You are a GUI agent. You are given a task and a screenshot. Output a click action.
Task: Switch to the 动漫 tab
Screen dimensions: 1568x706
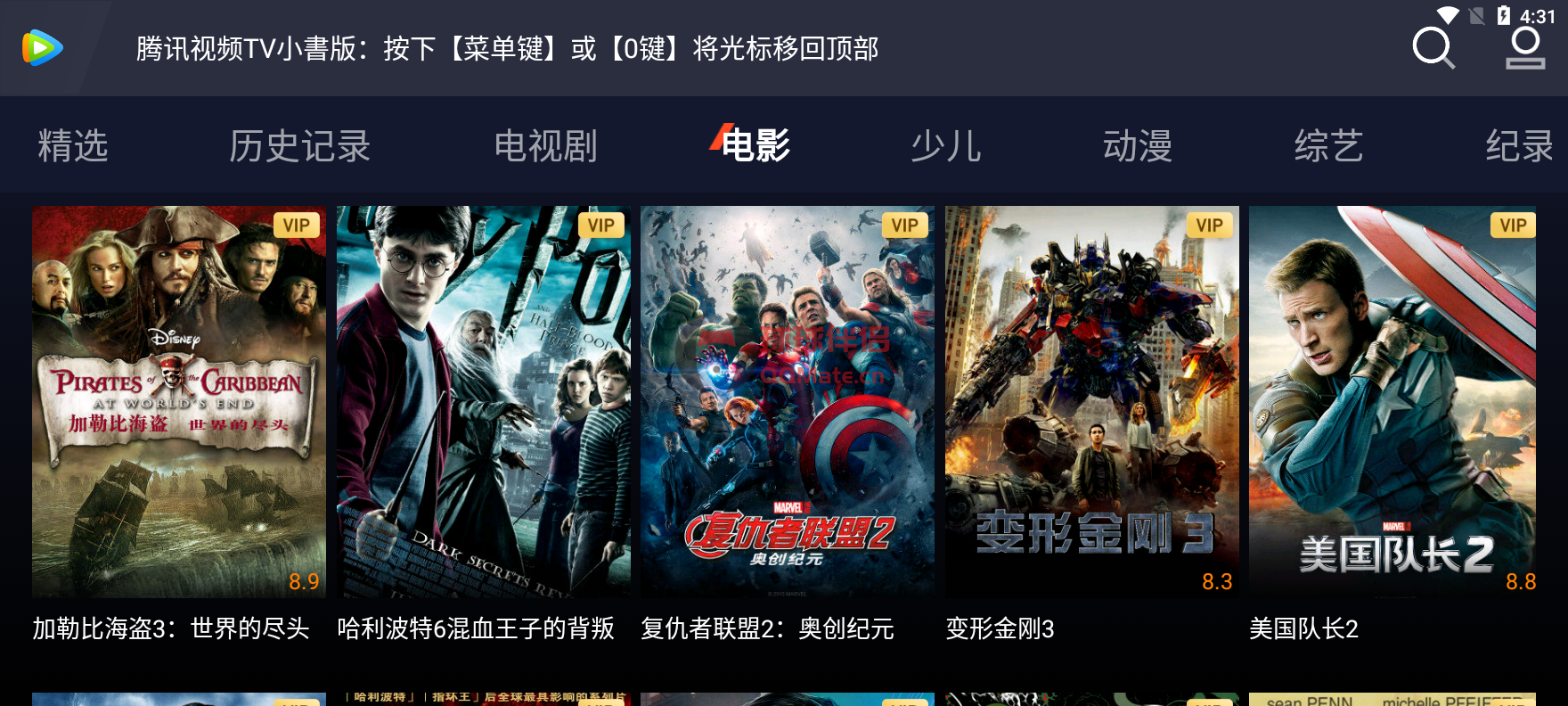1138,146
